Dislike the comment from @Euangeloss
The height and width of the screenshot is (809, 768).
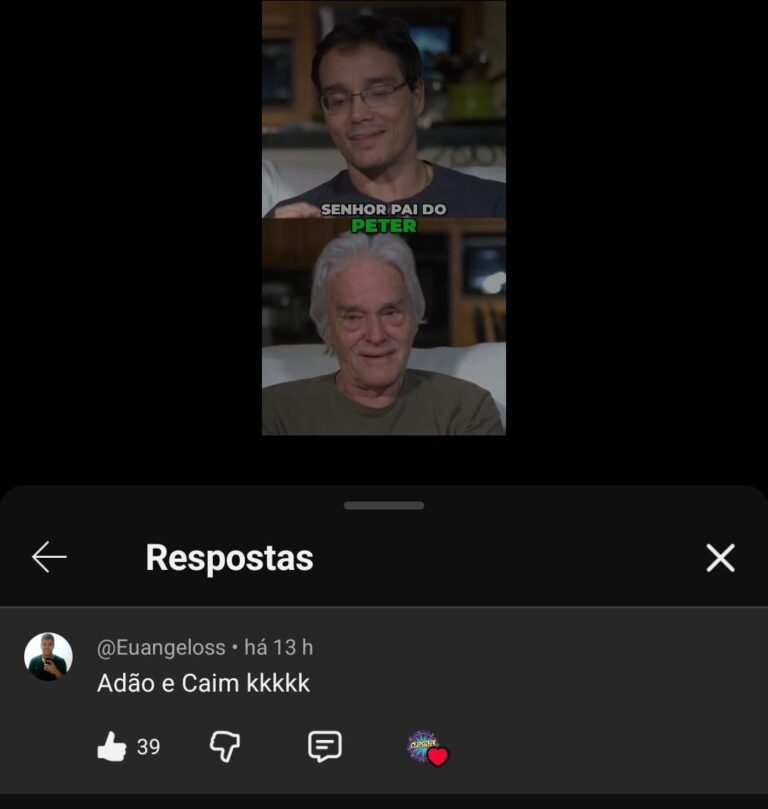tap(224, 746)
